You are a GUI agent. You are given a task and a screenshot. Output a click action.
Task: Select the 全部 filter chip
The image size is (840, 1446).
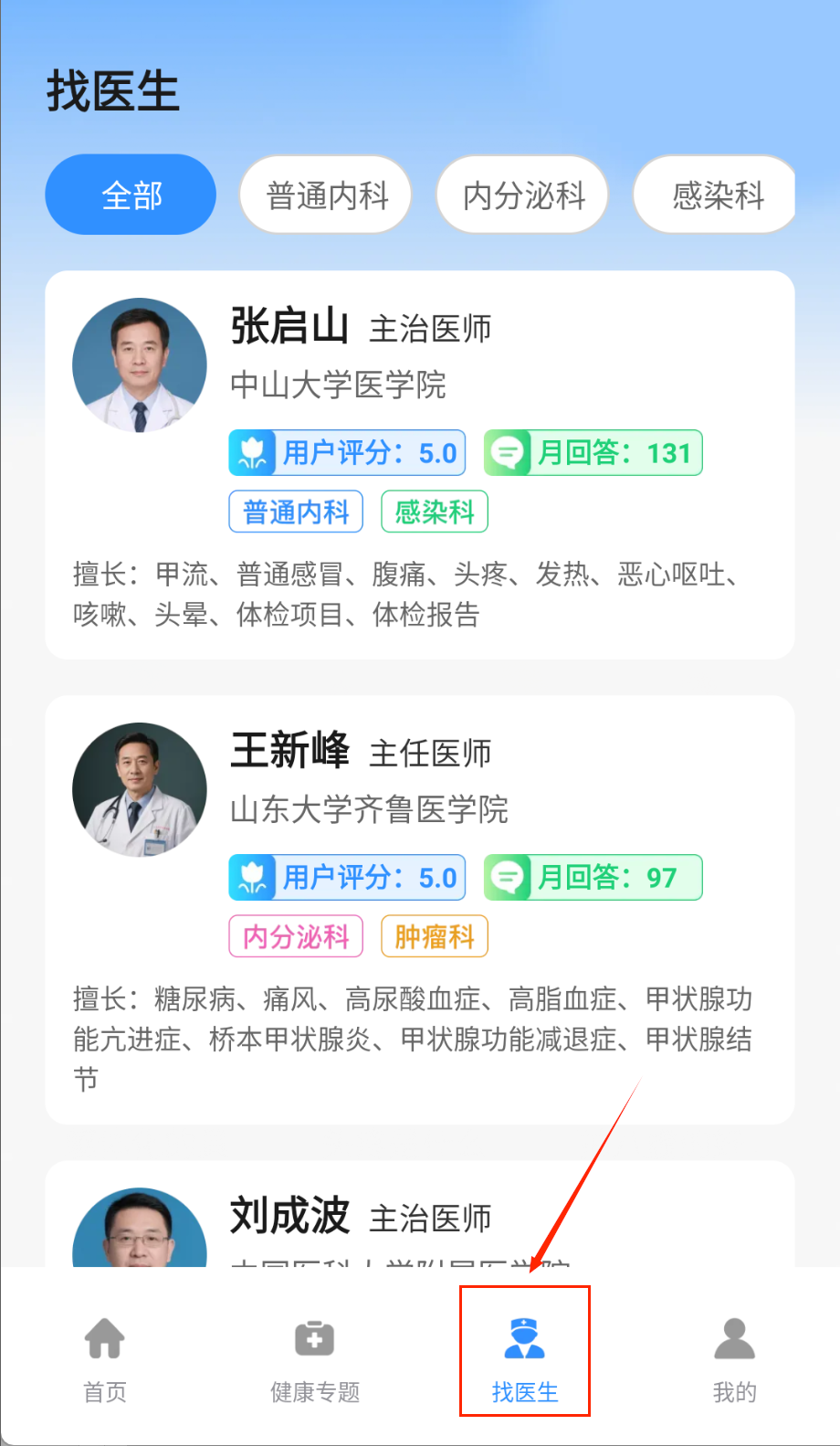tap(131, 195)
